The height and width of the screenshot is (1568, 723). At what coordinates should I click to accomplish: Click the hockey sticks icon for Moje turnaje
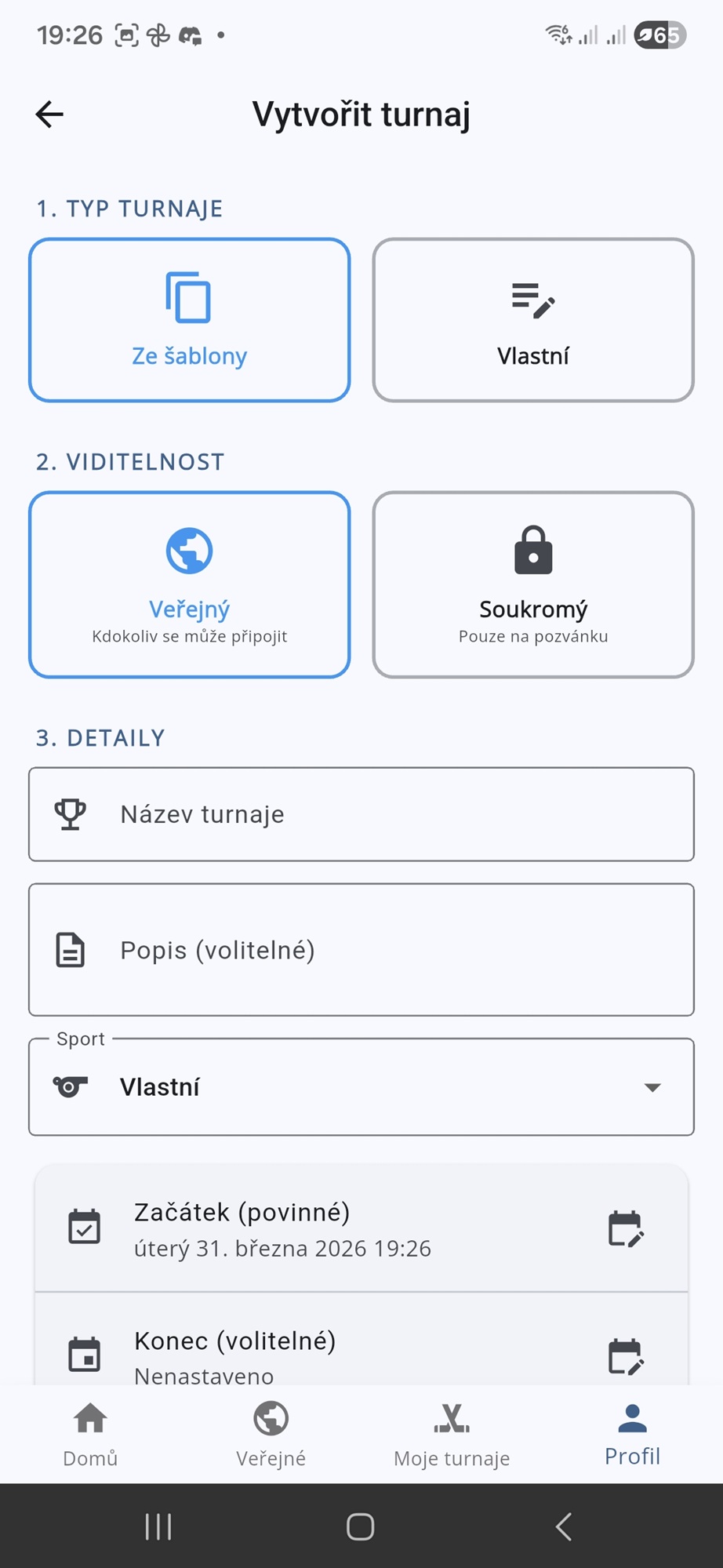coord(452,1420)
